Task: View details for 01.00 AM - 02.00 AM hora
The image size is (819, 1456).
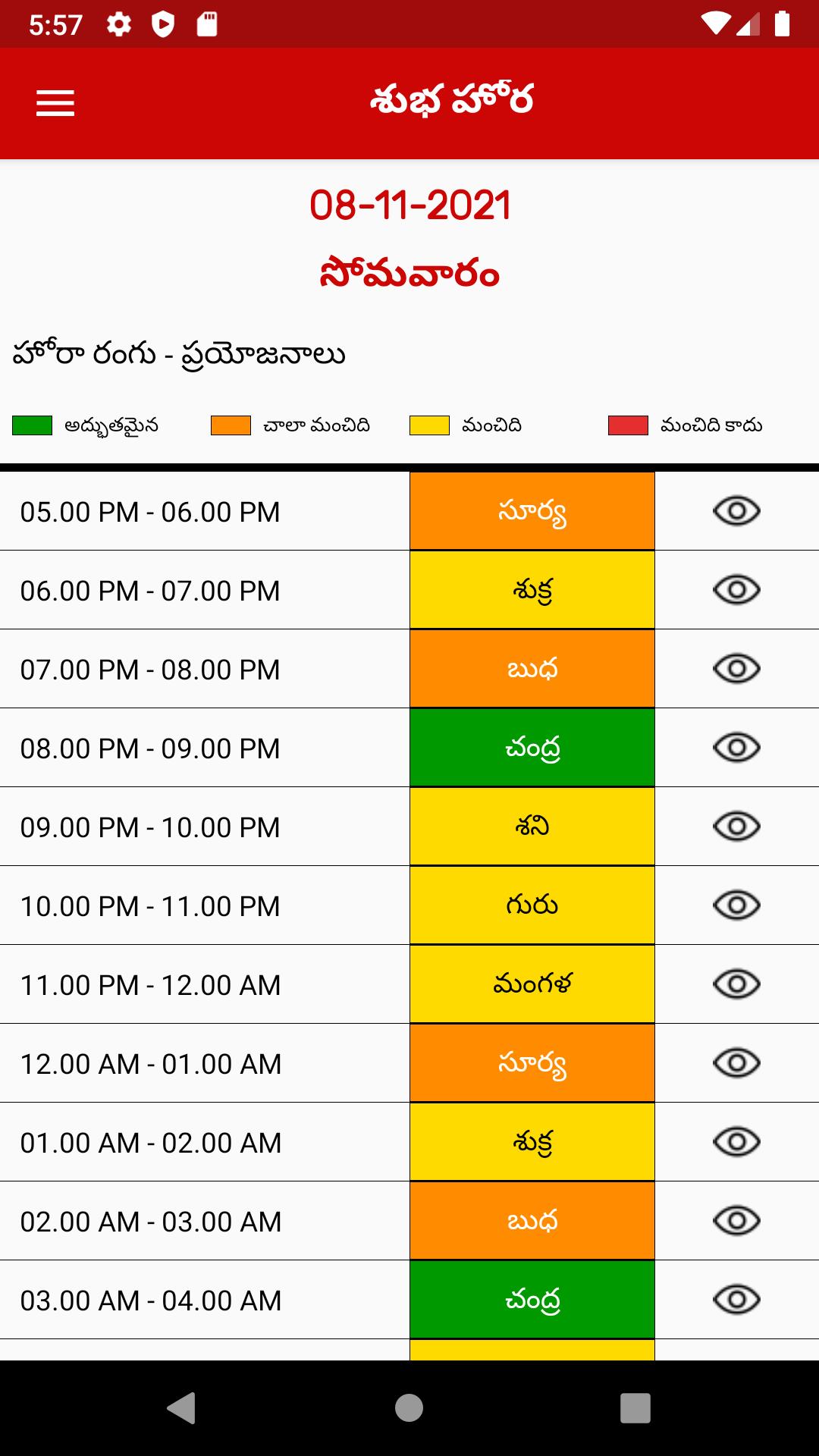Action: [x=736, y=1142]
